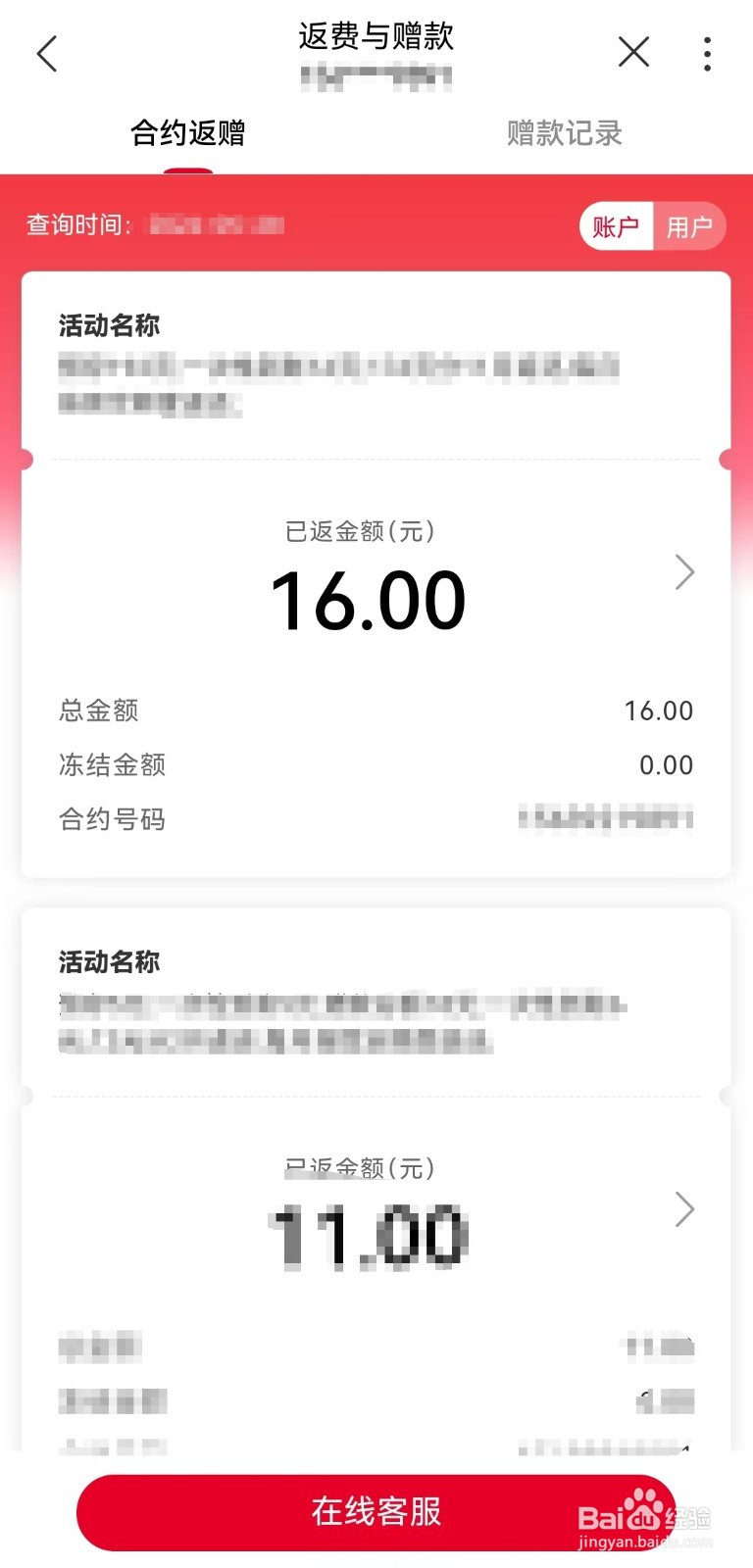753x1568 pixels.
Task: Go back using the top-left arrow
Action: click(x=47, y=54)
